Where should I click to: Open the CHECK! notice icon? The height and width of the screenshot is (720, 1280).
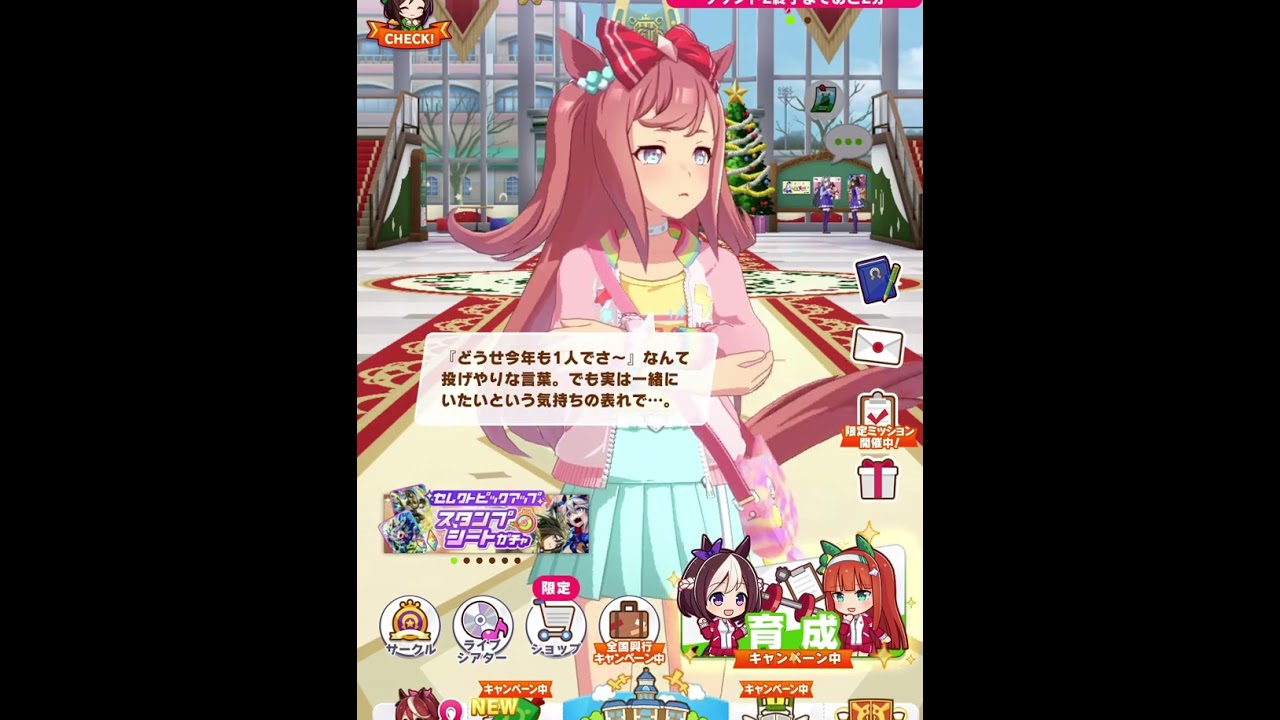click(x=409, y=24)
